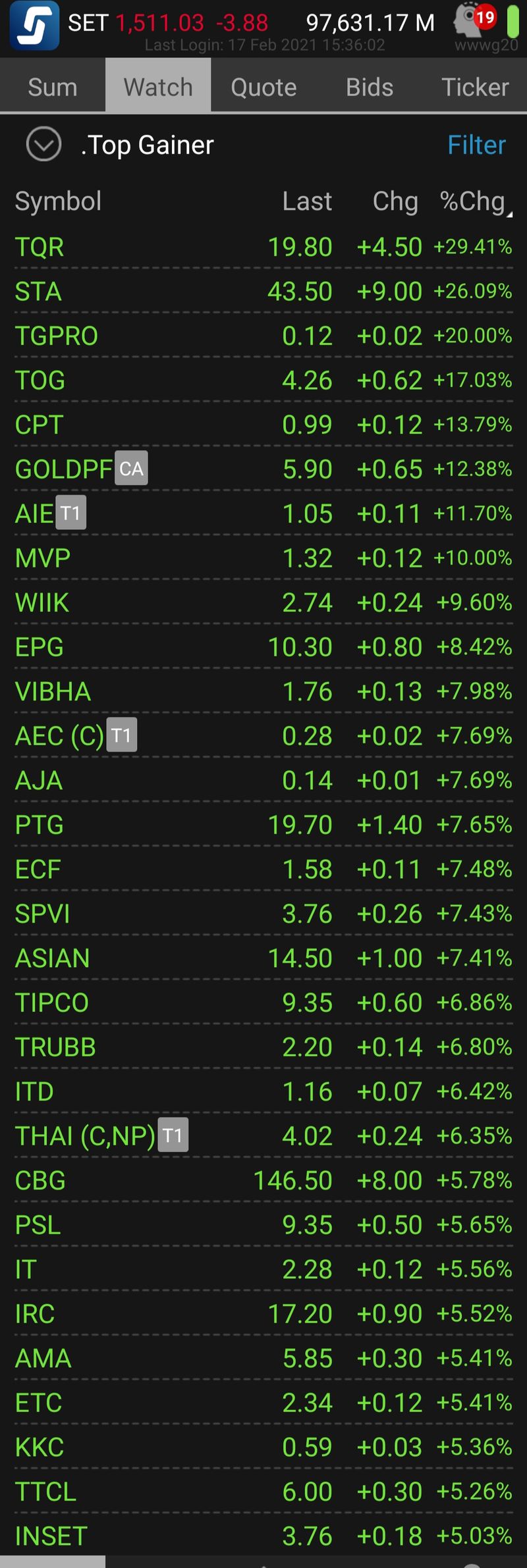Viewport: 527px width, 1568px height.
Task: Tap TQR, the top gaining symbol
Action: coord(263,247)
